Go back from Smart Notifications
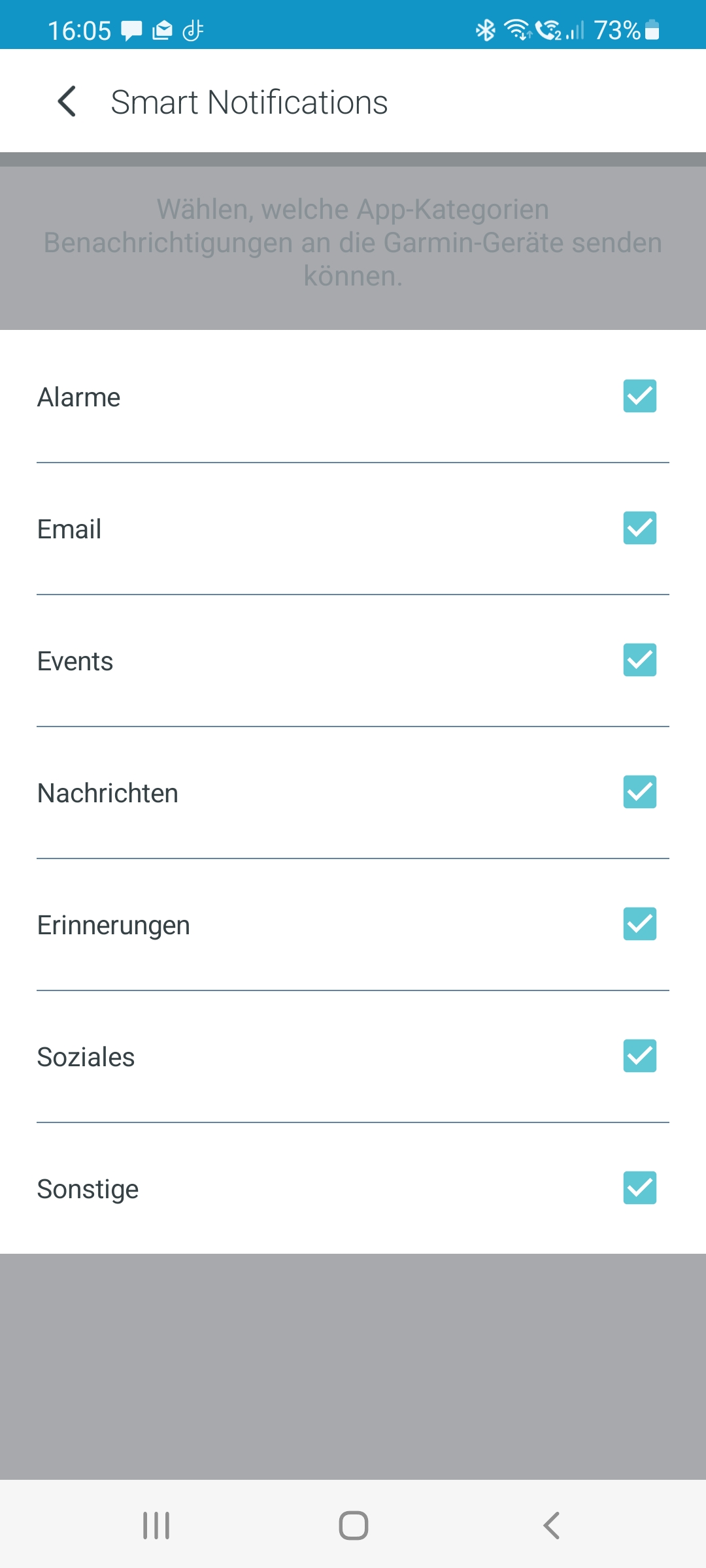The image size is (706, 1568). (x=67, y=102)
